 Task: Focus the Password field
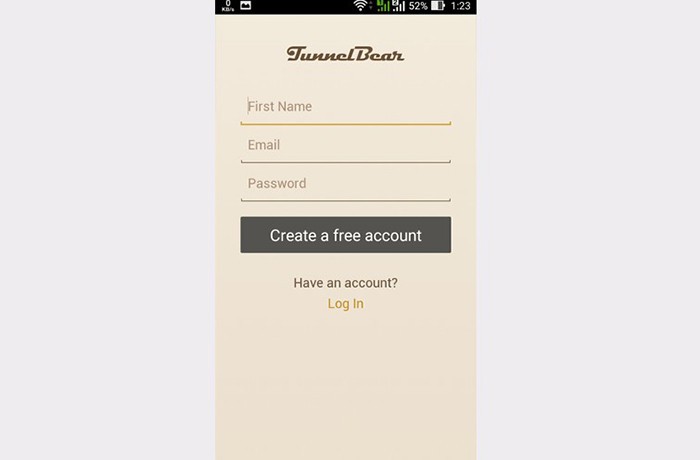[x=345, y=184]
